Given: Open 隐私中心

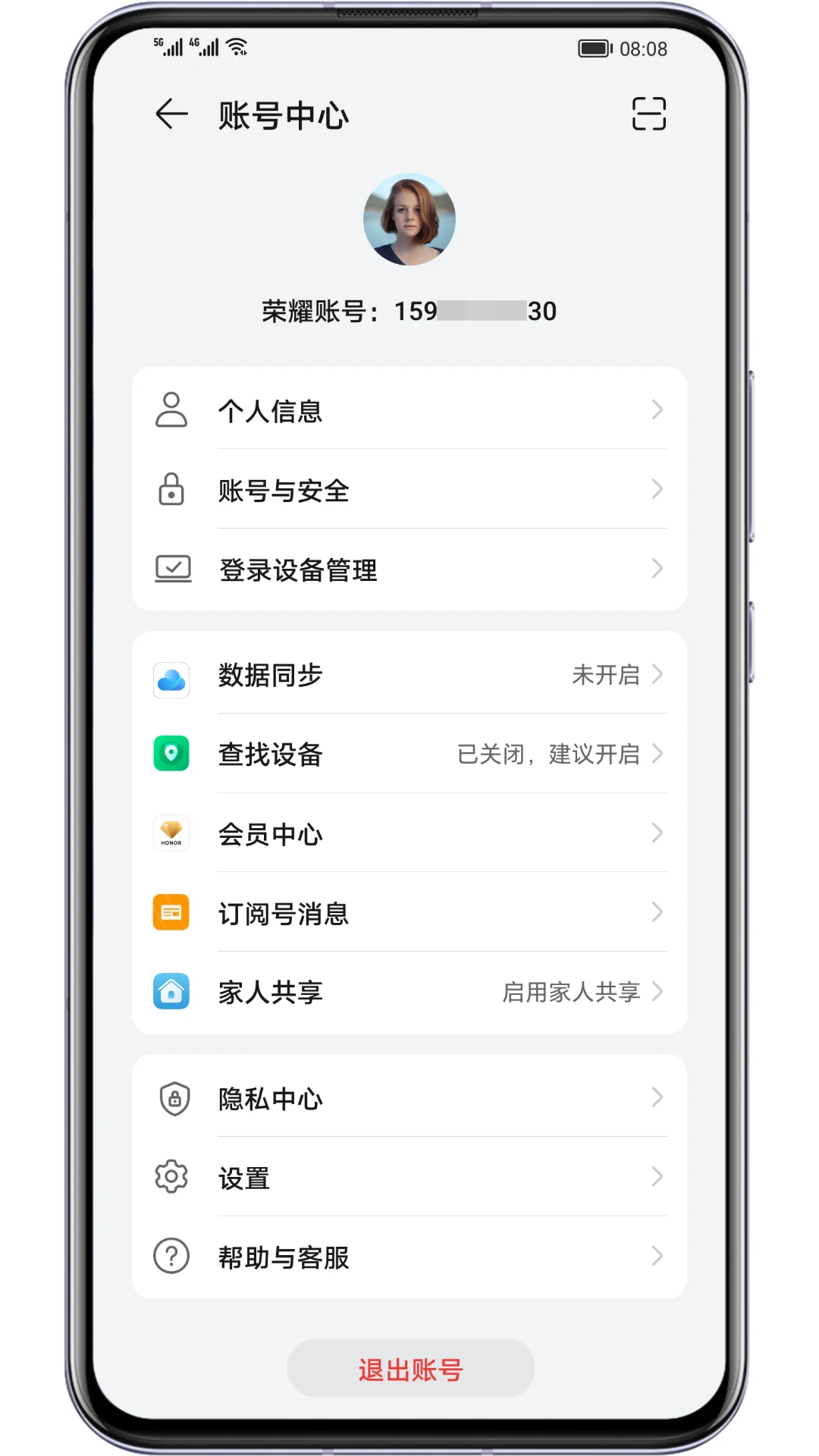Looking at the screenshot, I should click(x=409, y=1098).
